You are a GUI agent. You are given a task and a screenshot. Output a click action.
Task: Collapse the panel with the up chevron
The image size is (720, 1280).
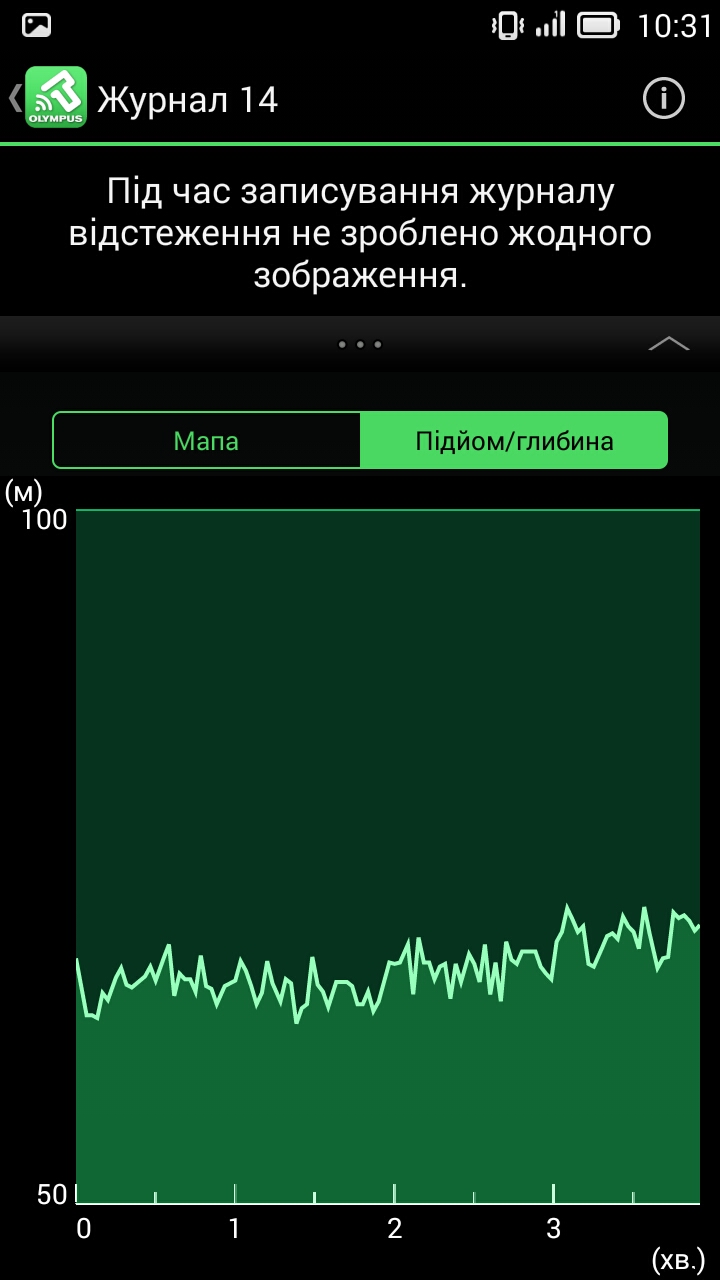(669, 343)
